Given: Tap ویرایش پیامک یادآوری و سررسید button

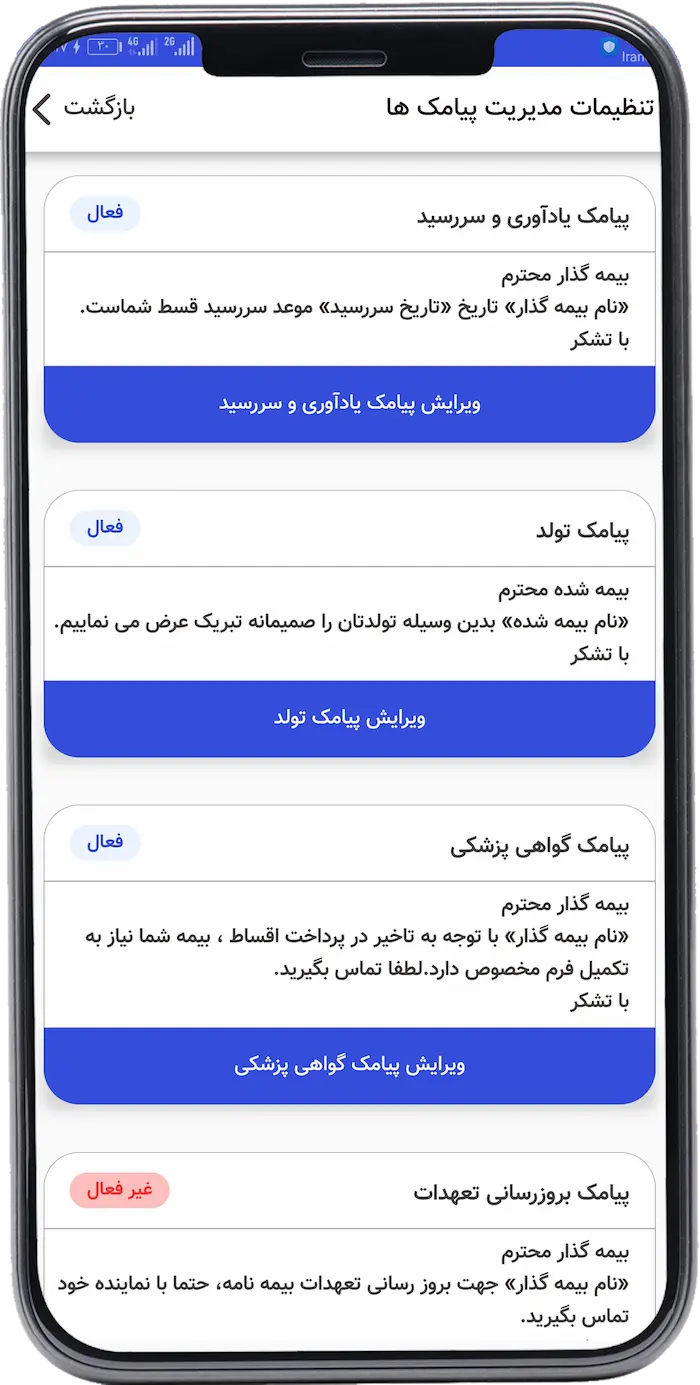Looking at the screenshot, I should (x=349, y=404).
